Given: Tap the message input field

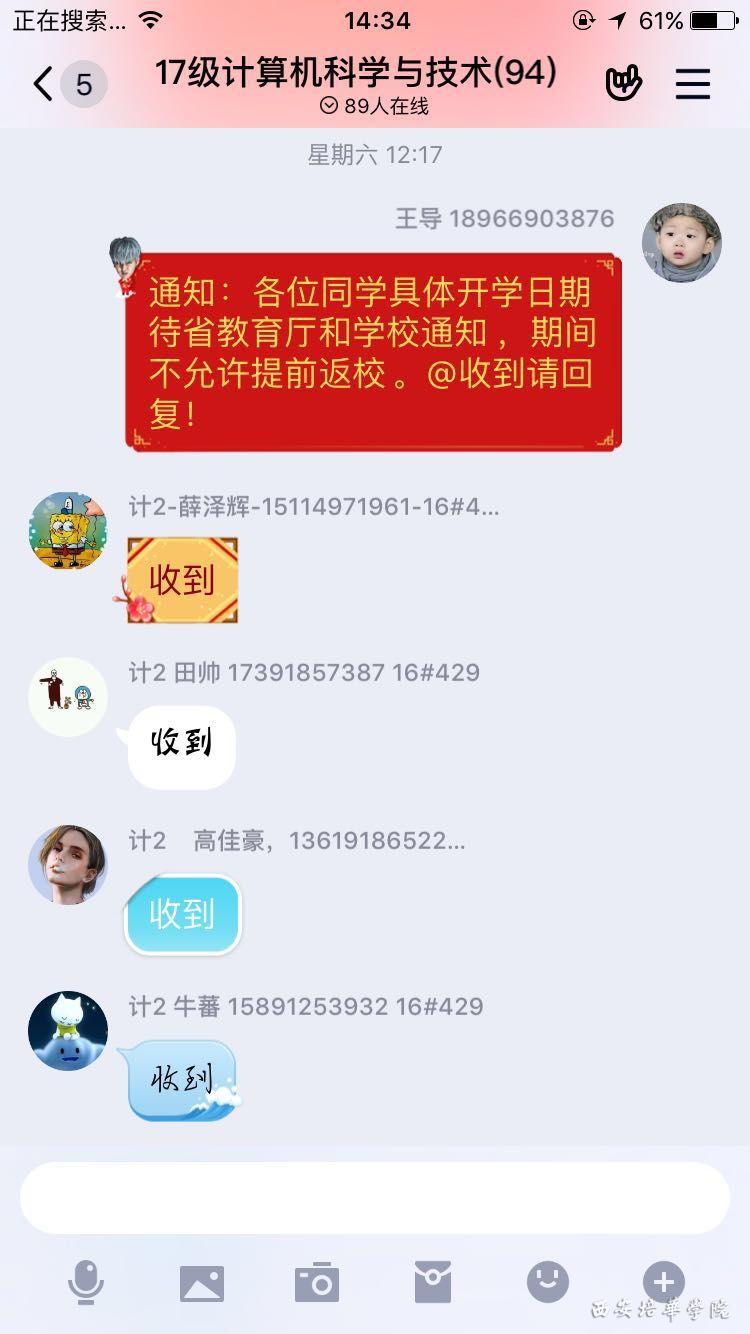Looking at the screenshot, I should [374, 1198].
